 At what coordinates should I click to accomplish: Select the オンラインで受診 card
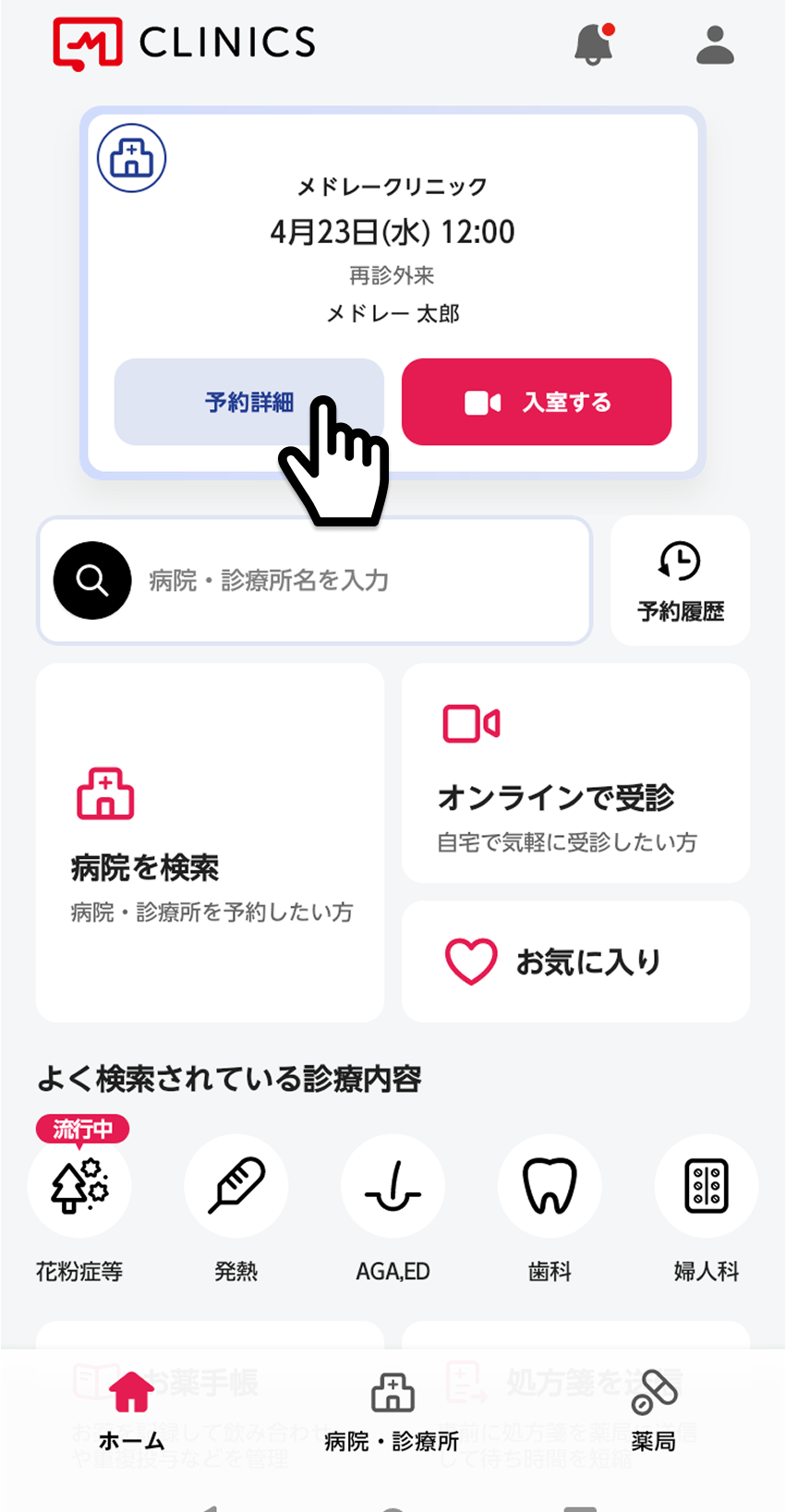click(575, 773)
